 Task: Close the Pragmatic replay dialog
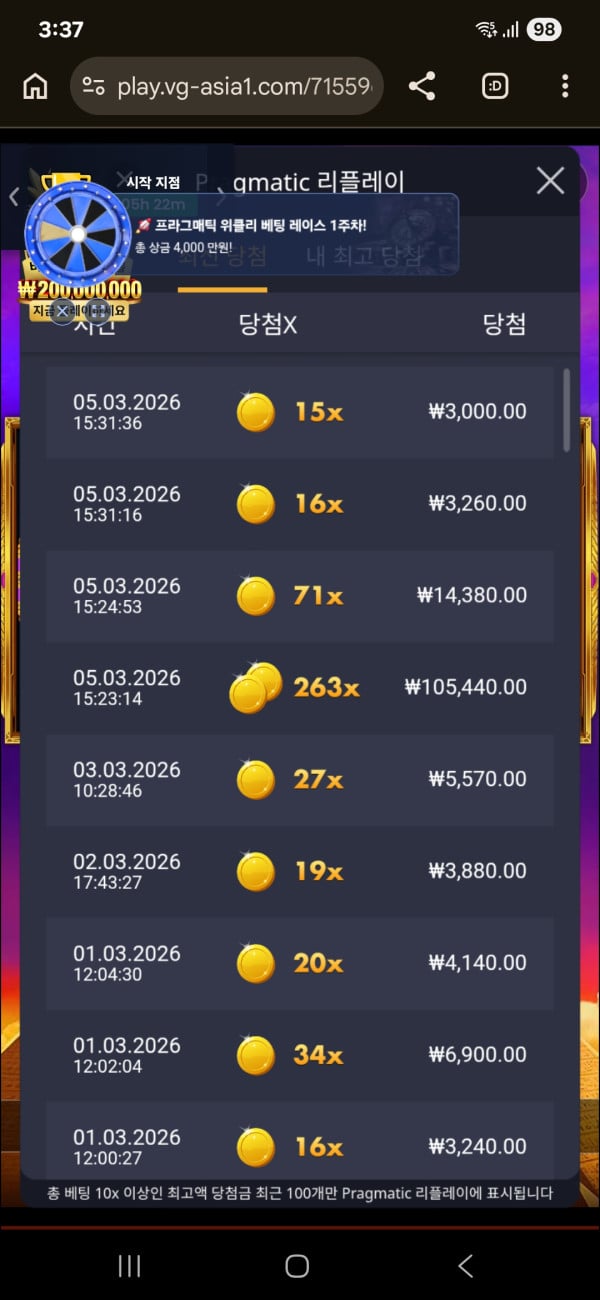550,181
